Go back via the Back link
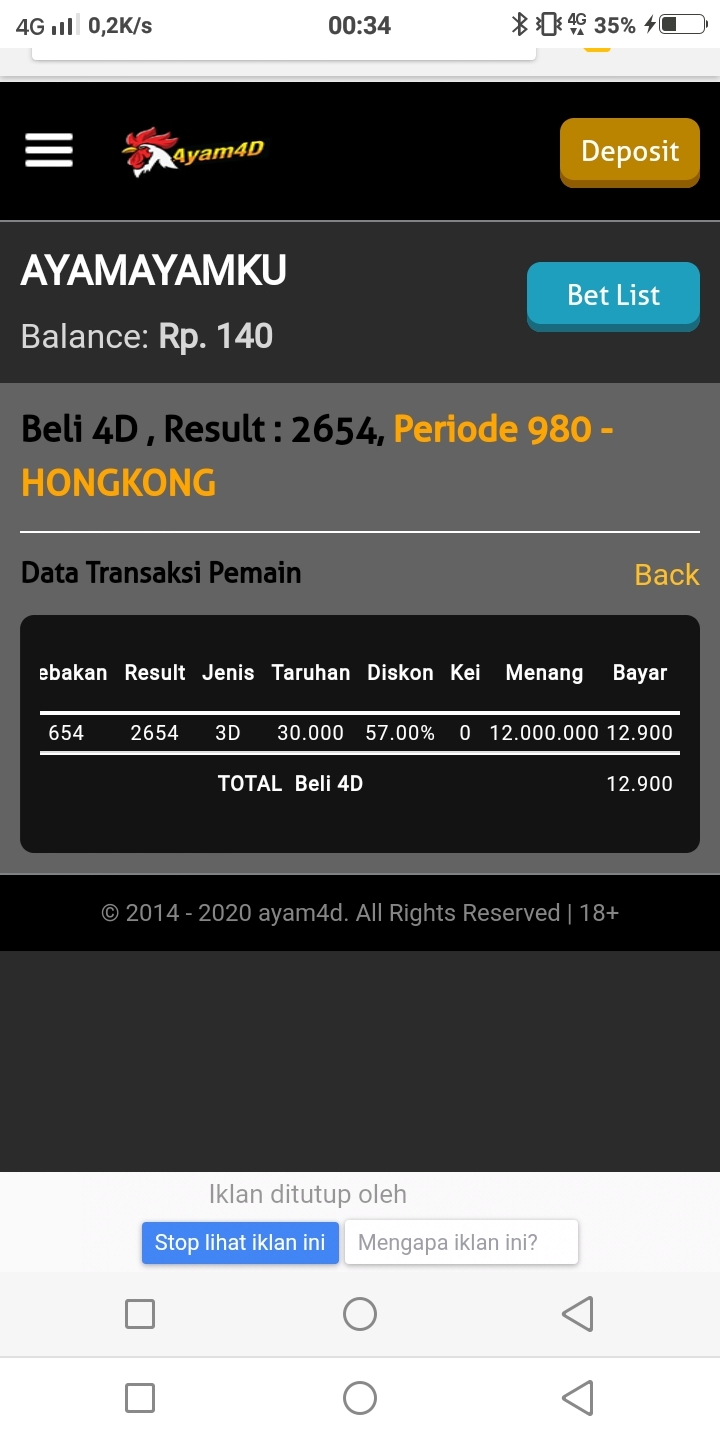720x1440 pixels. [x=666, y=574]
